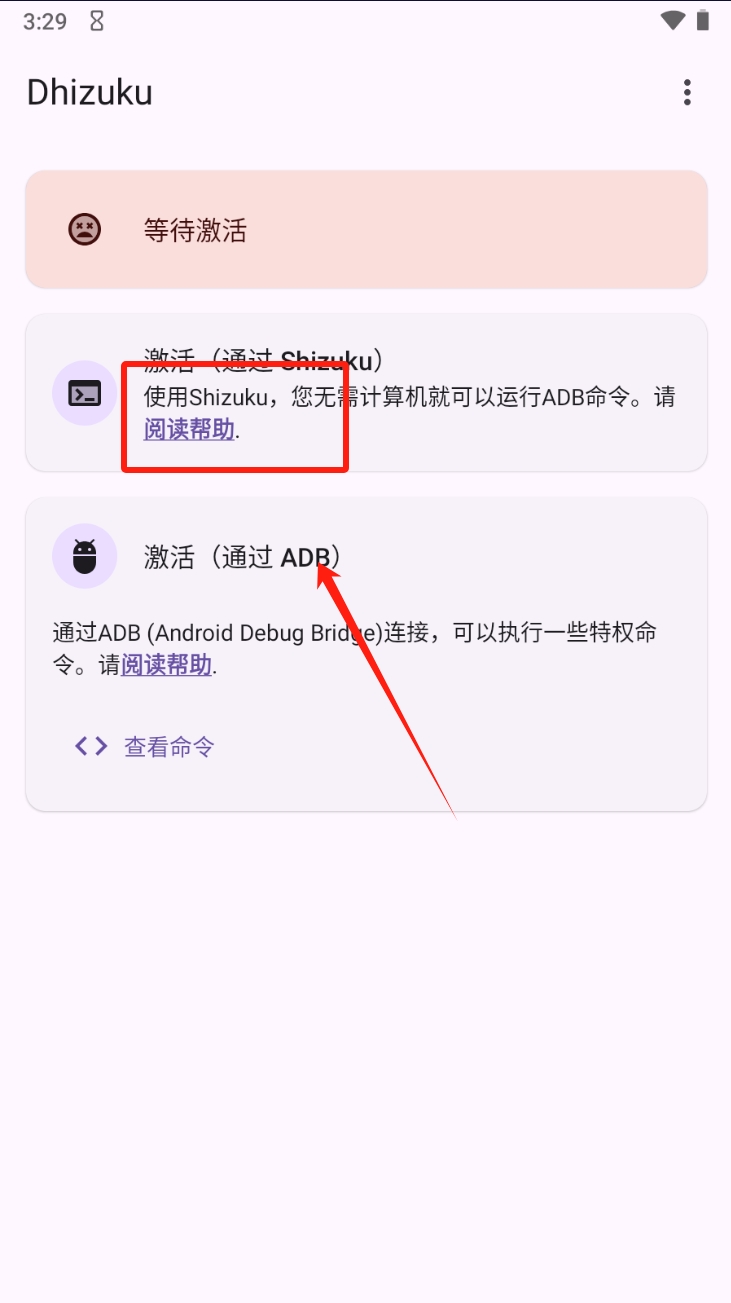Screen dimensions: 731x1303
Task: Tap the 激活（通过 ADB）card header
Action: [242, 557]
